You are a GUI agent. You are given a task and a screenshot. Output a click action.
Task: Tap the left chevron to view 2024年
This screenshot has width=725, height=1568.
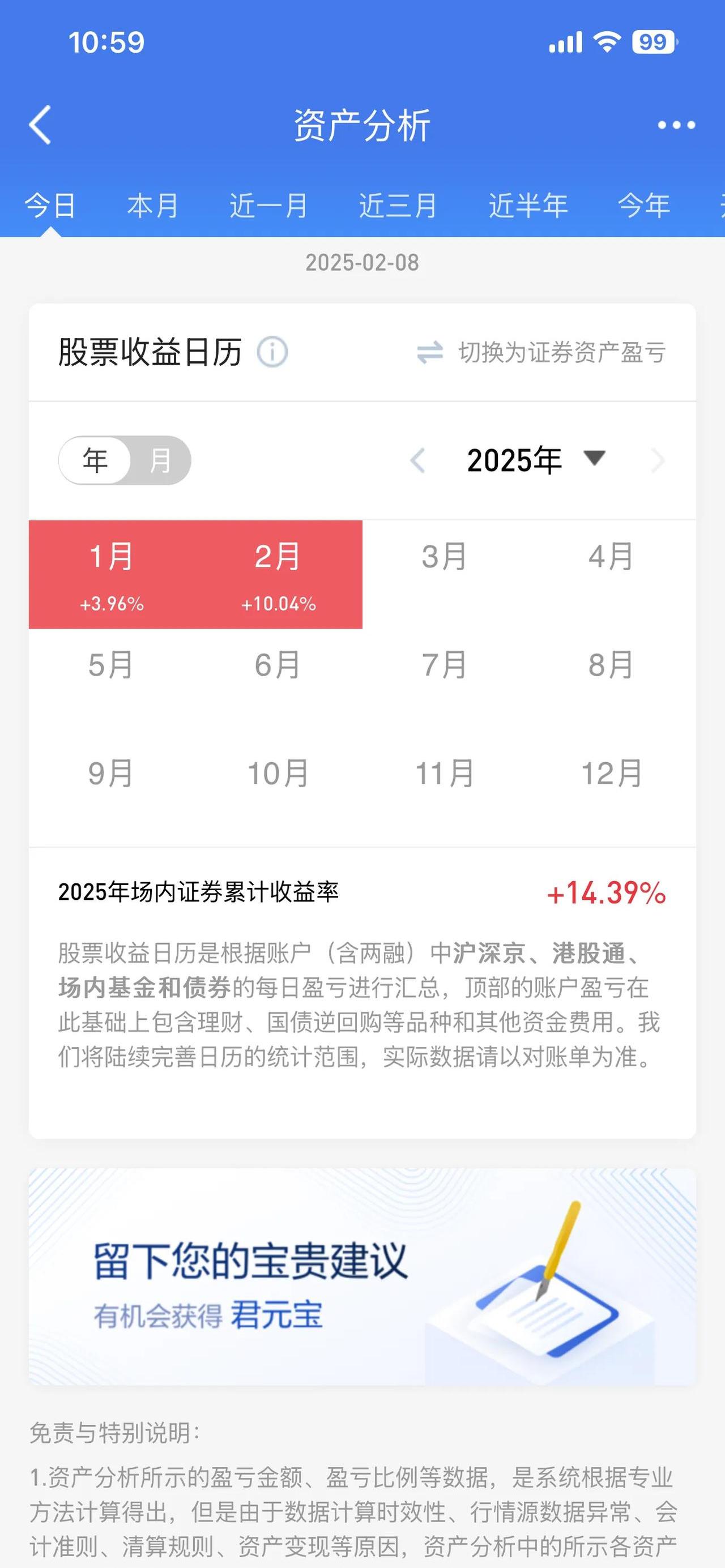pyautogui.click(x=417, y=461)
